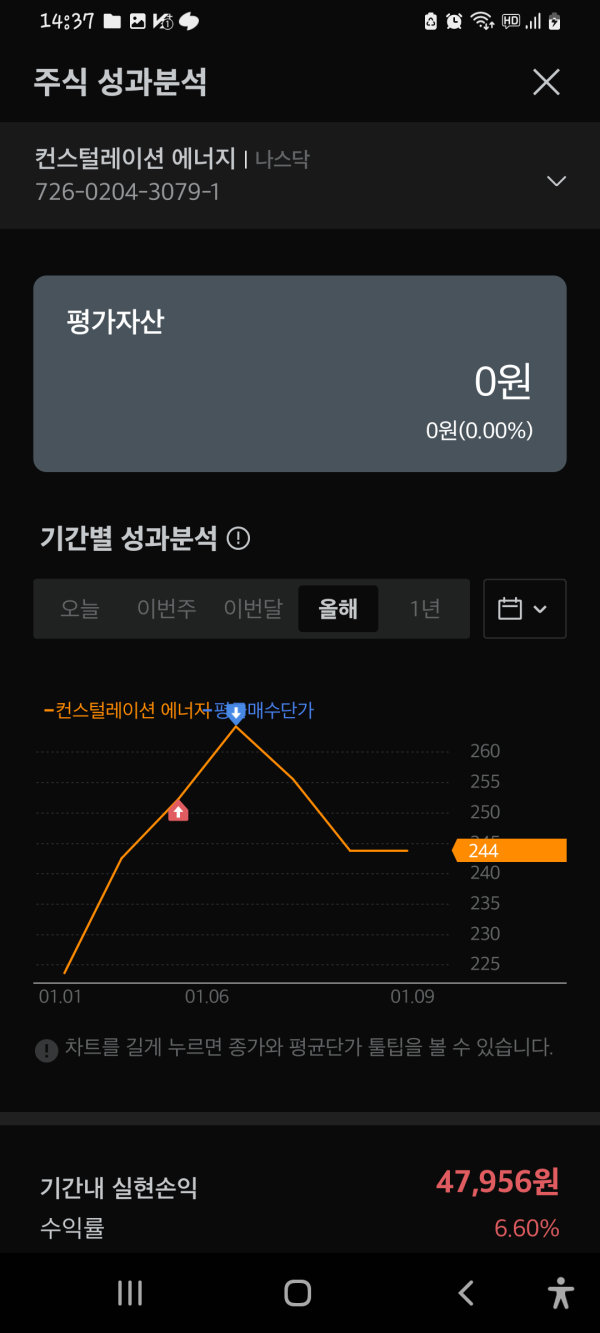This screenshot has height=1333, width=600.
Task: Close the 주식 성과분석 screen
Action: [546, 82]
